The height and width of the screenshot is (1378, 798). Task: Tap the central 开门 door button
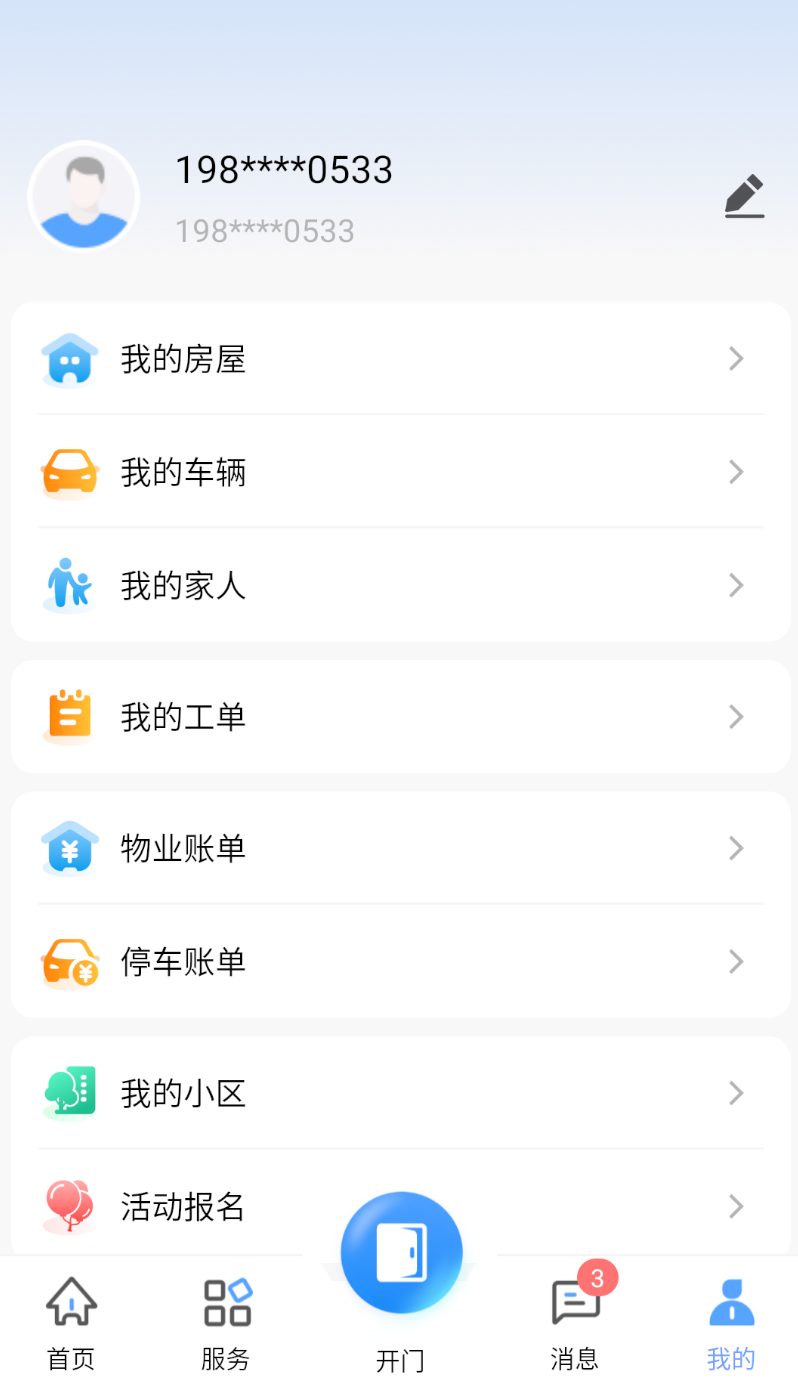[401, 1251]
